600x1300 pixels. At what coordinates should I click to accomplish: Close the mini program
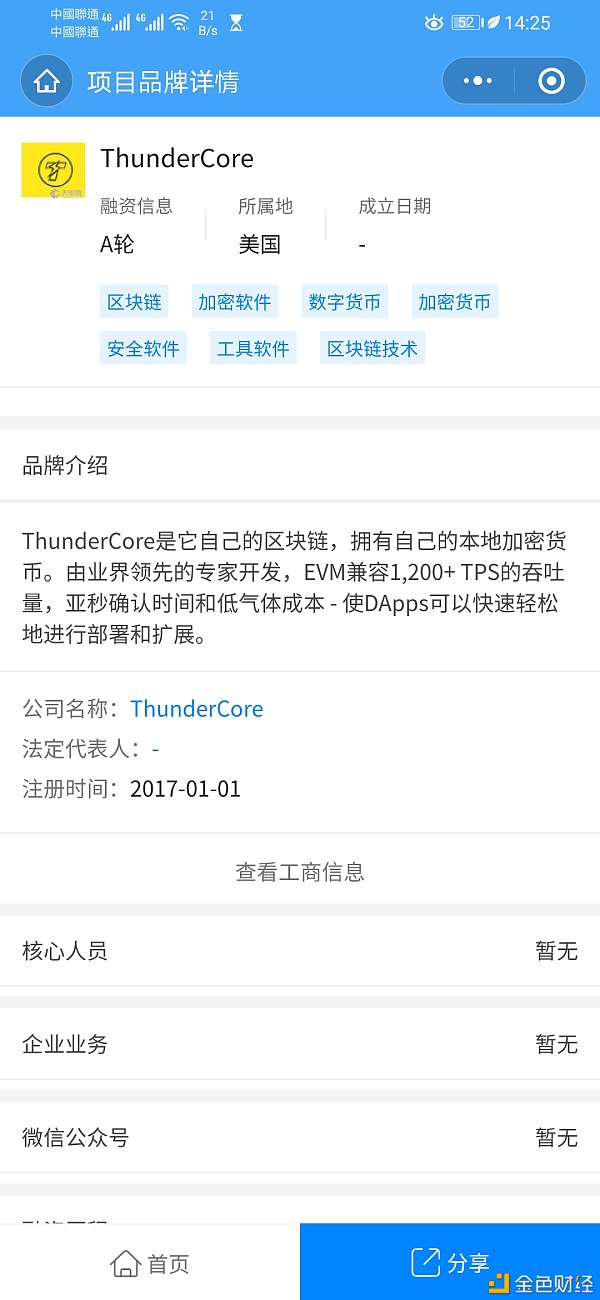point(551,81)
